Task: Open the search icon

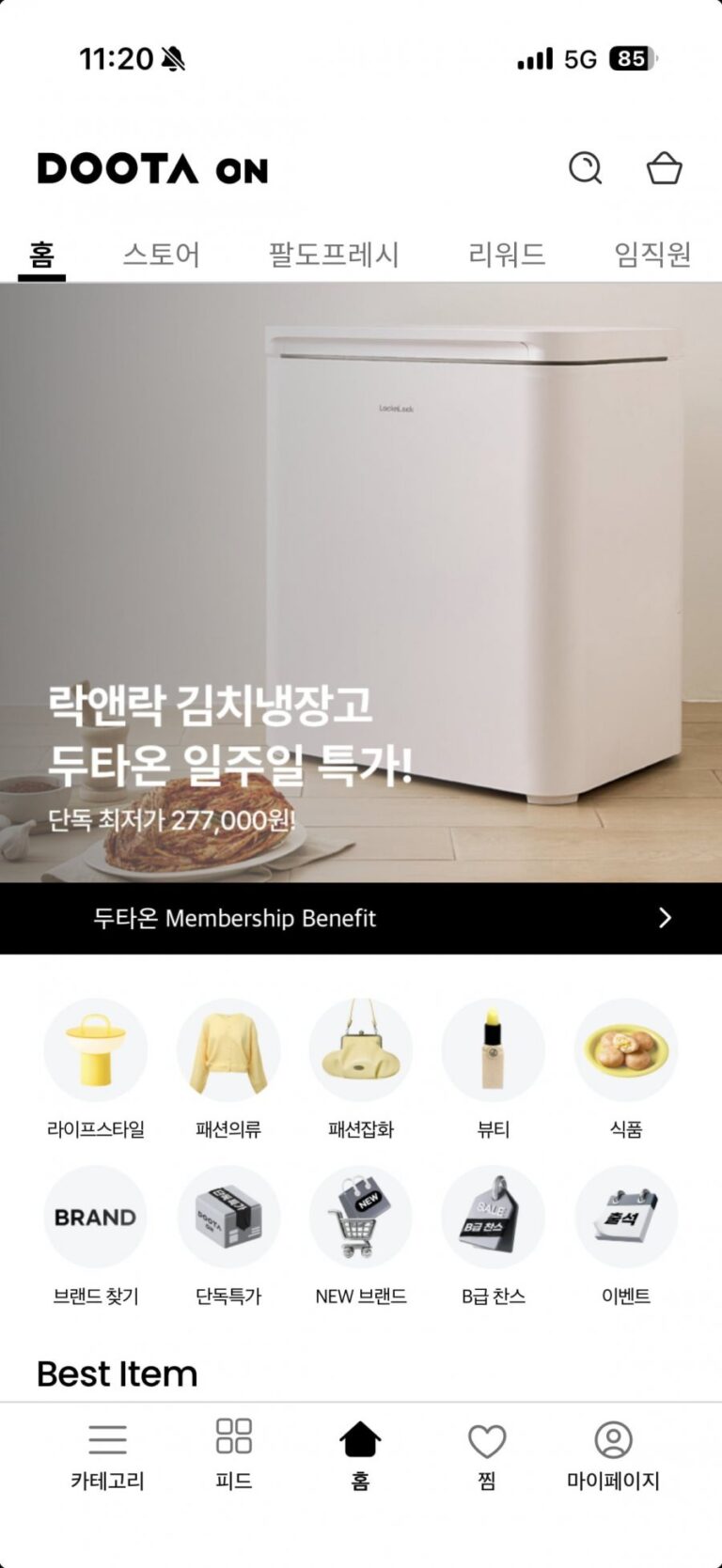Action: pyautogui.click(x=585, y=168)
